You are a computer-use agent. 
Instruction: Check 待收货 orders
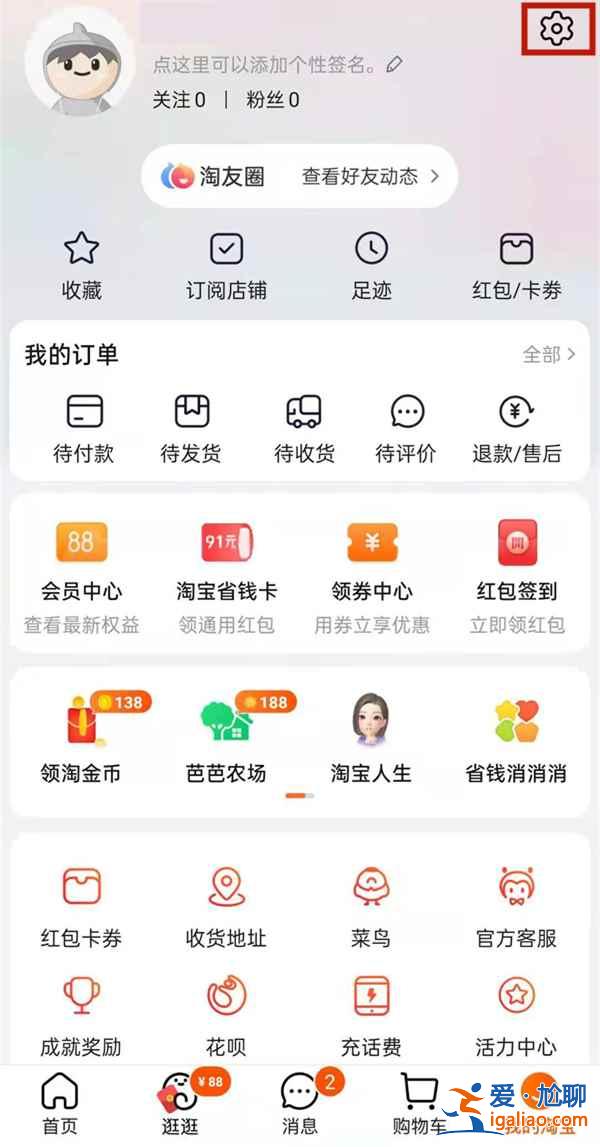click(x=304, y=429)
